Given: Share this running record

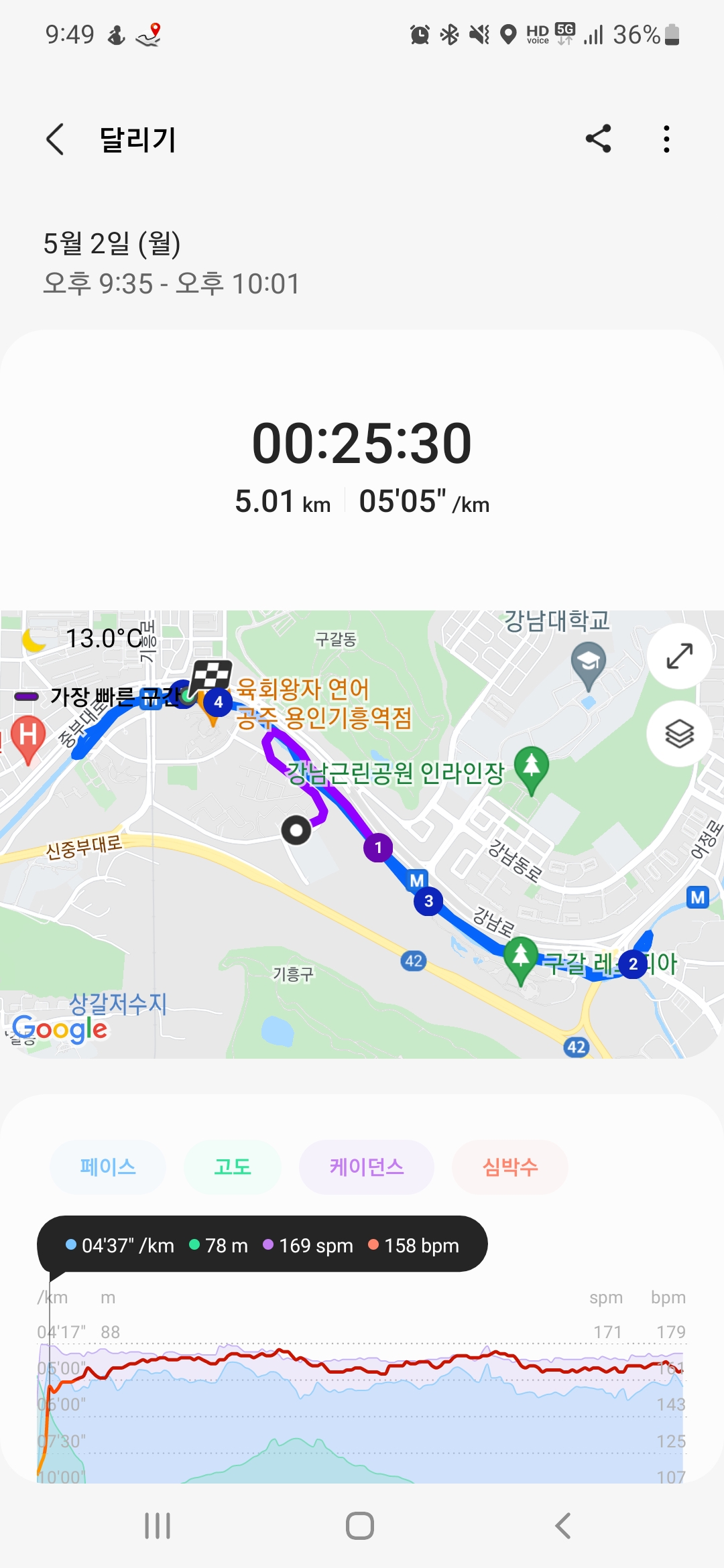Looking at the screenshot, I should [598, 139].
